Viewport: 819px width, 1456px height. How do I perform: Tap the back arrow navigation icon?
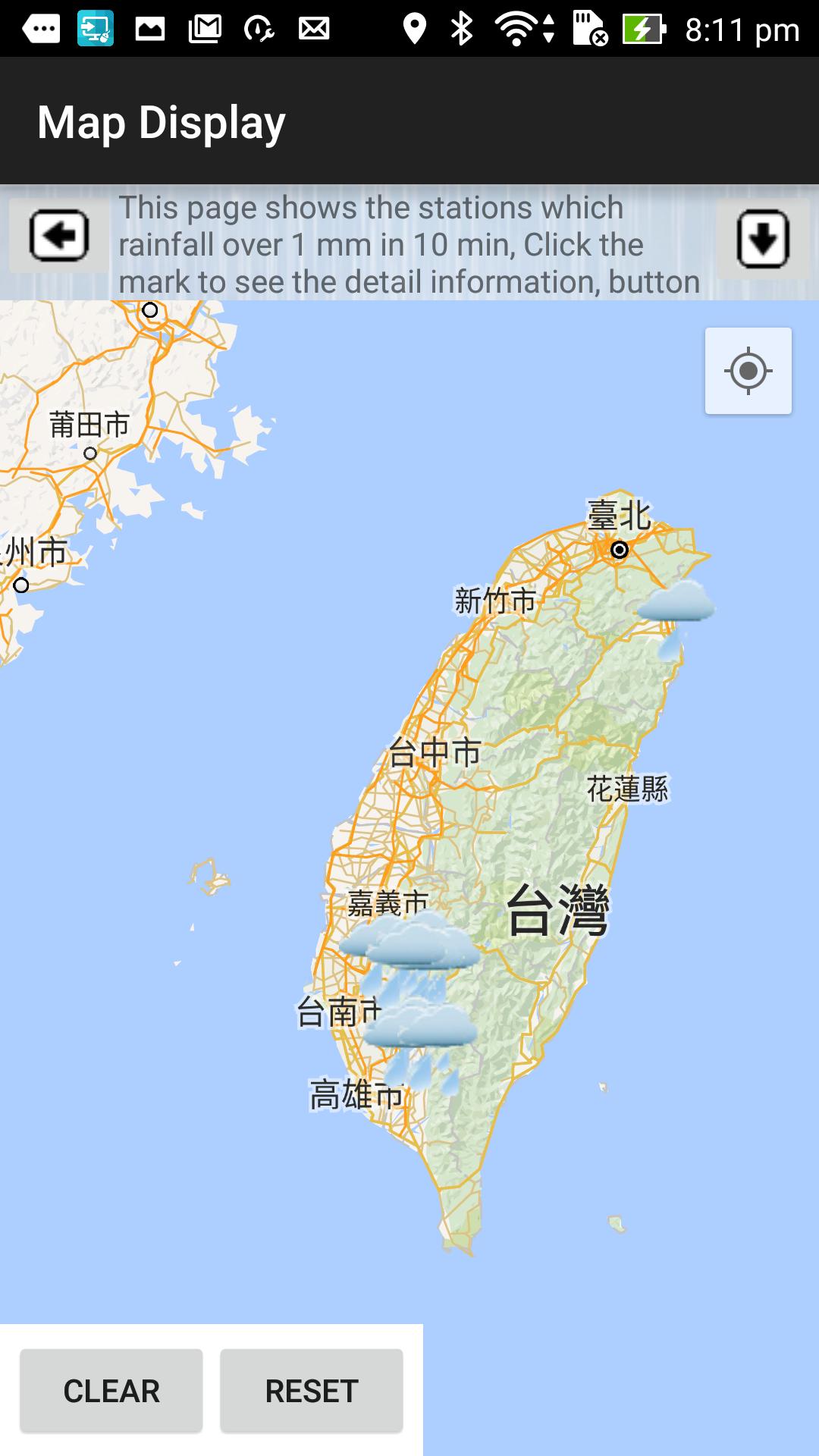click(59, 237)
